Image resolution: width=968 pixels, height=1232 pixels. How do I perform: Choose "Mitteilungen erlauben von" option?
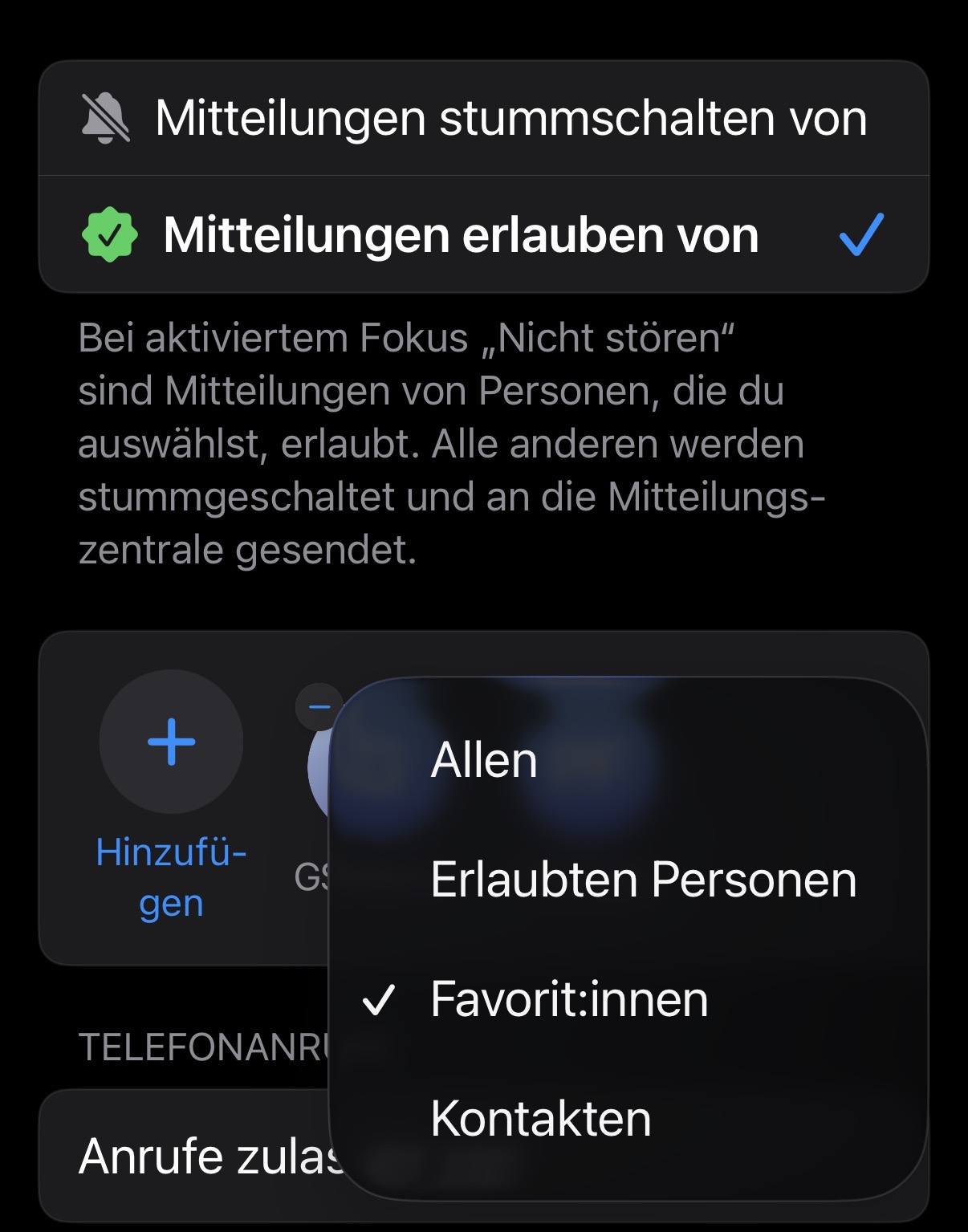click(483, 235)
